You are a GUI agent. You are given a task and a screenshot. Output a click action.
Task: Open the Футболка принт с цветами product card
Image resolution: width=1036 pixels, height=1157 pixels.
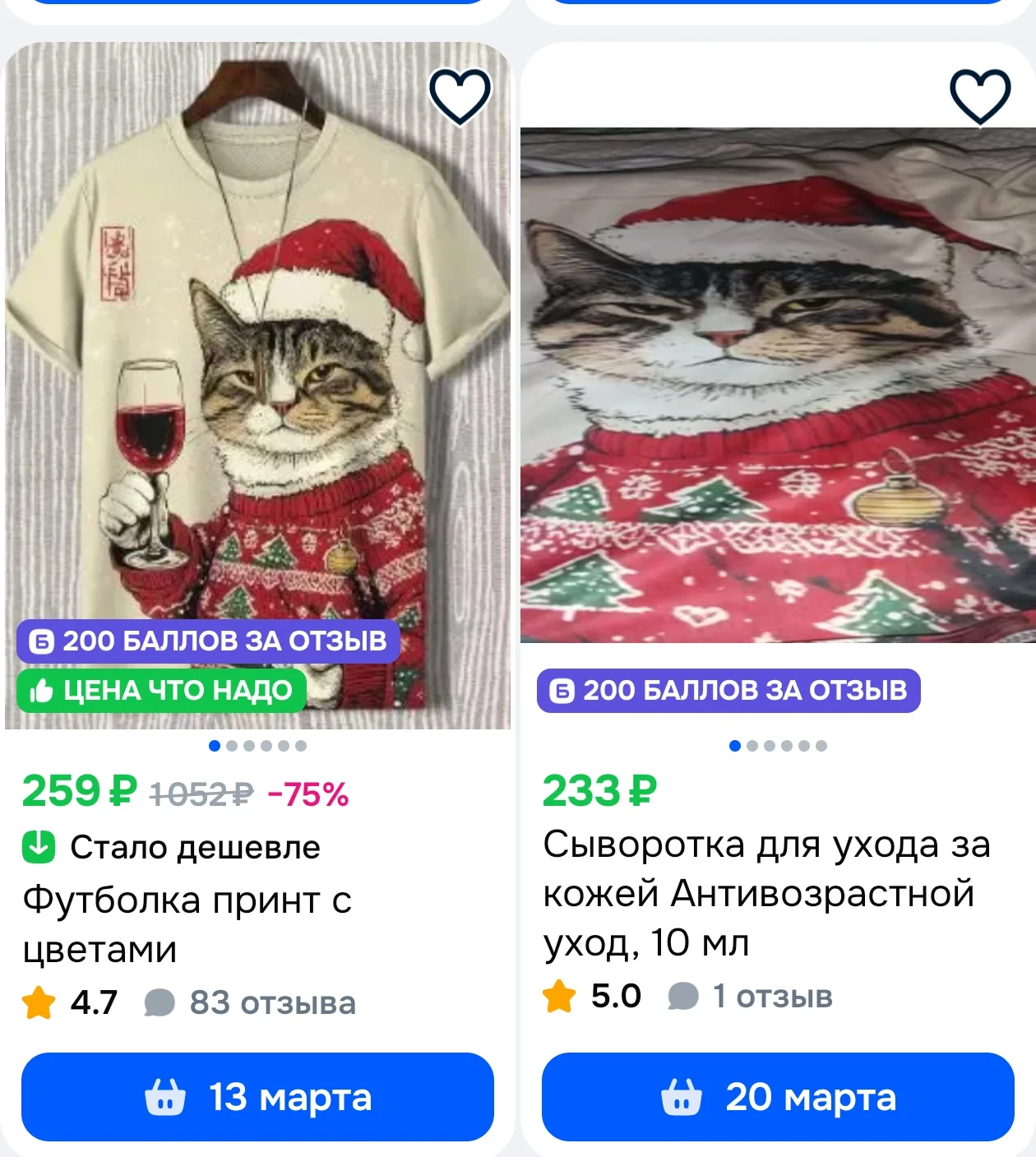[x=187, y=924]
